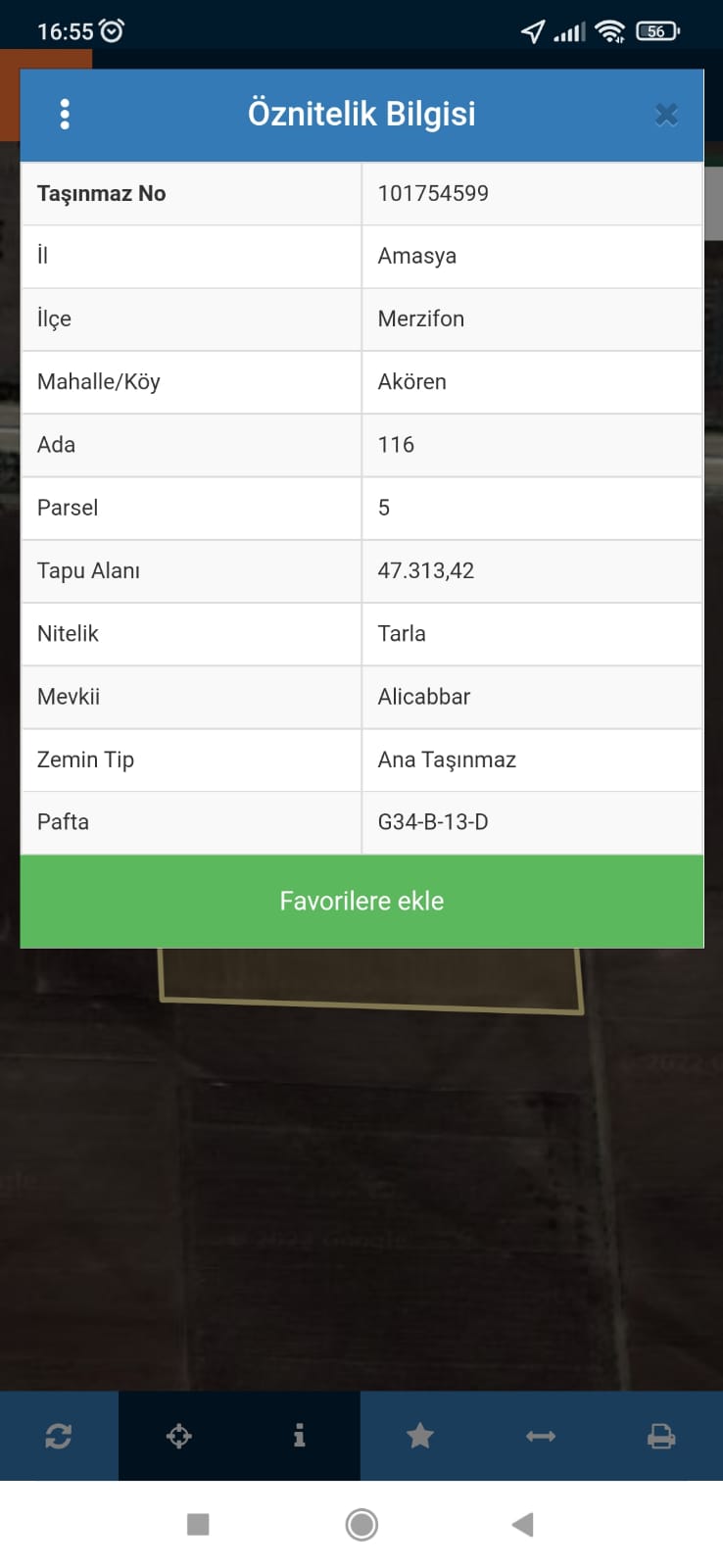Tap the printer icon in toolbar

(661, 1437)
